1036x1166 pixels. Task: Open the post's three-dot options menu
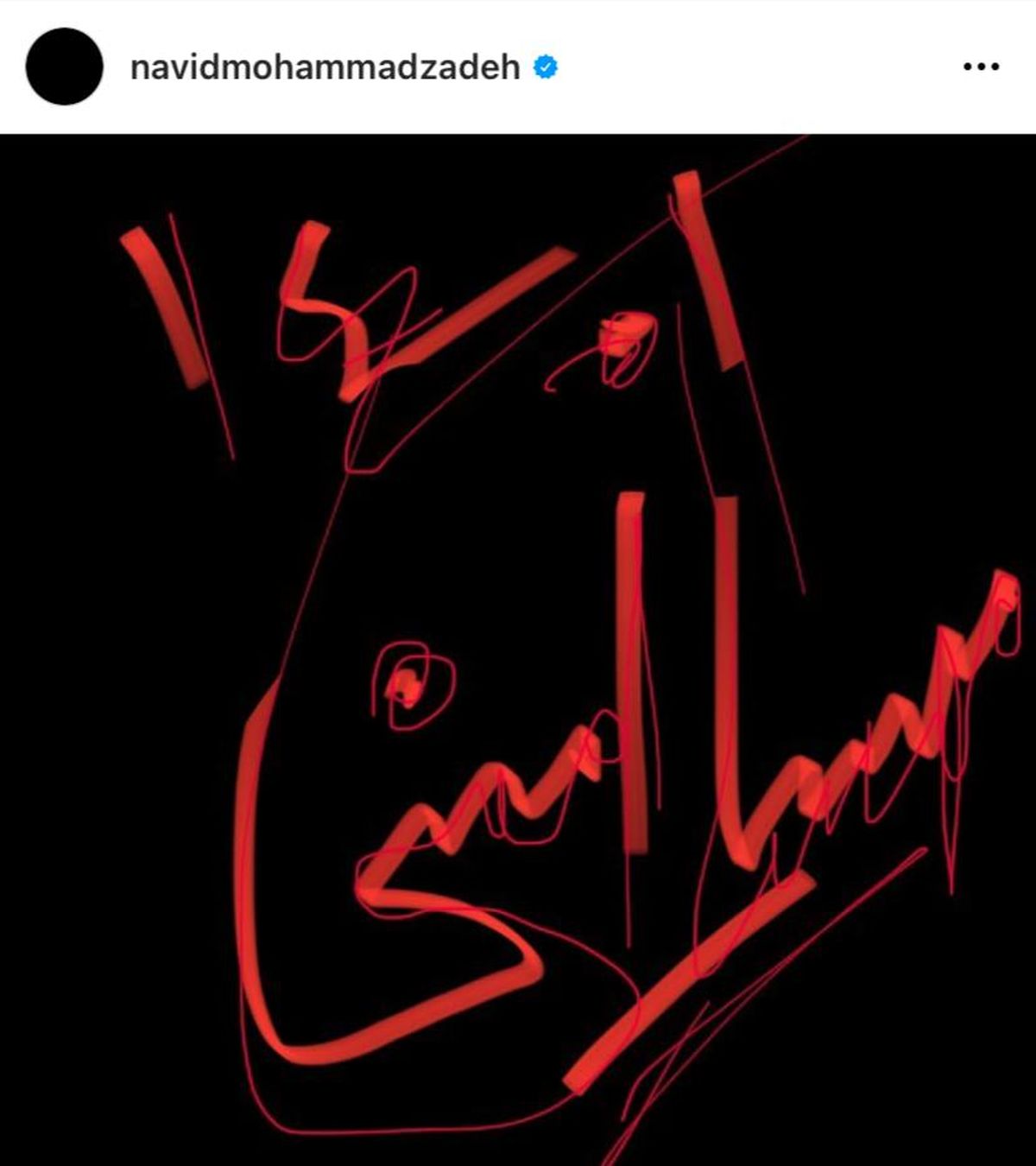[x=981, y=67]
